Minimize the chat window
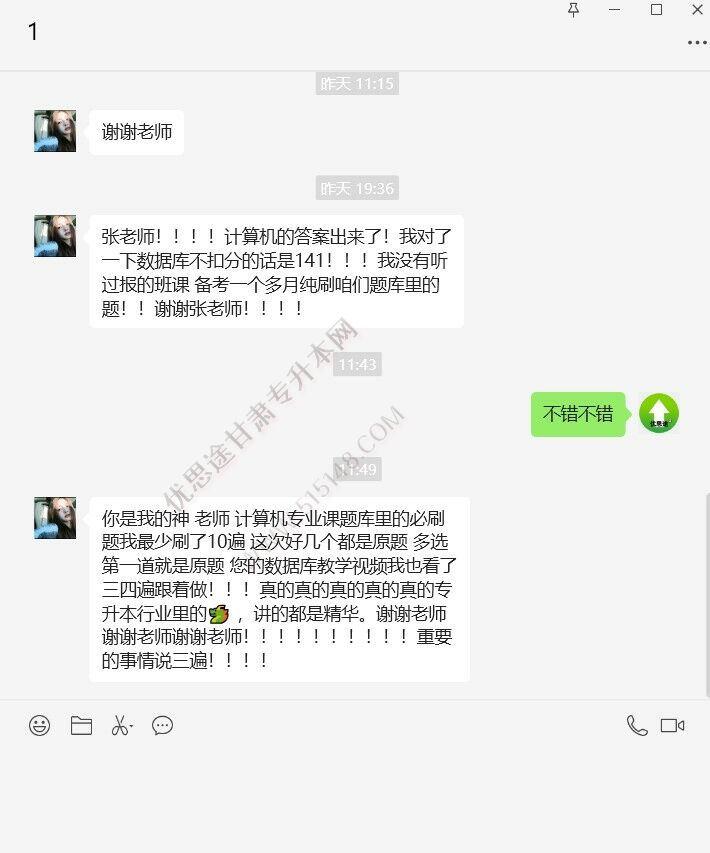Screen dimensions: 710x853 click(615, 10)
